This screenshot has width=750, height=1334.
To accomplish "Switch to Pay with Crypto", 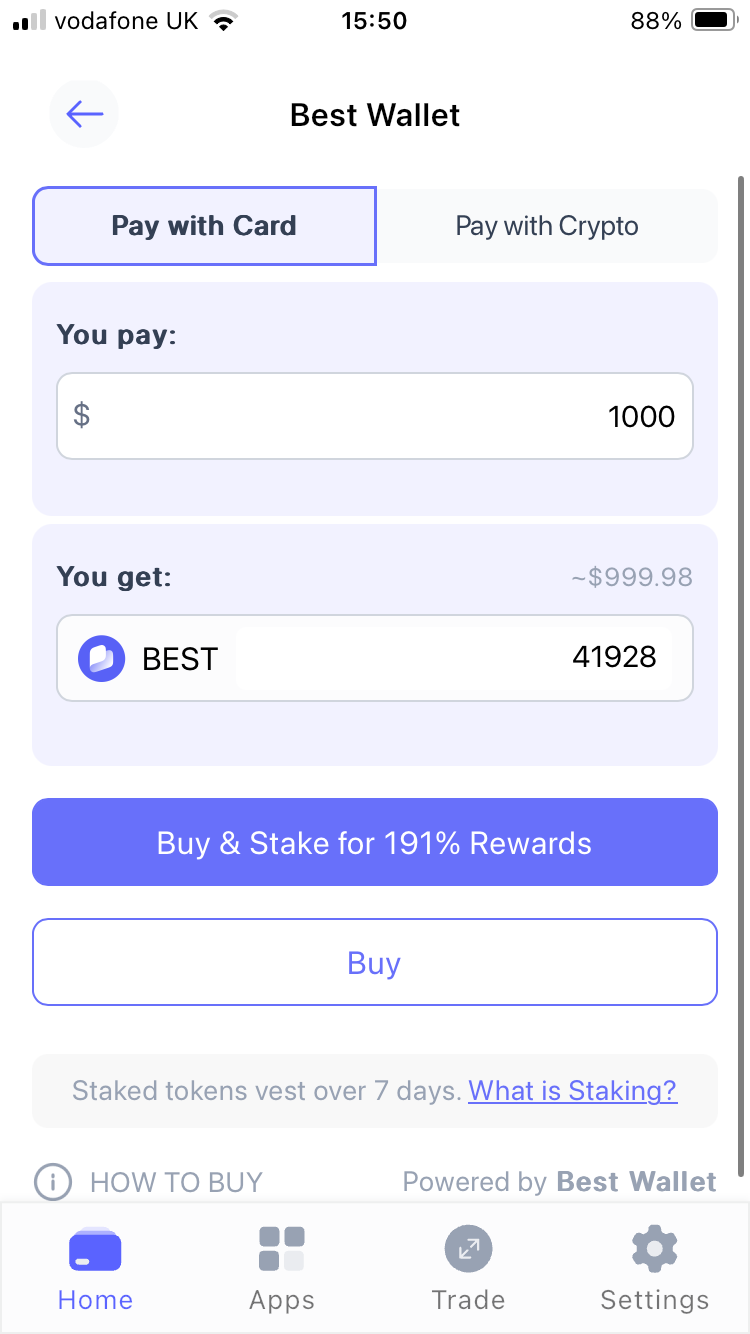I will [547, 226].
